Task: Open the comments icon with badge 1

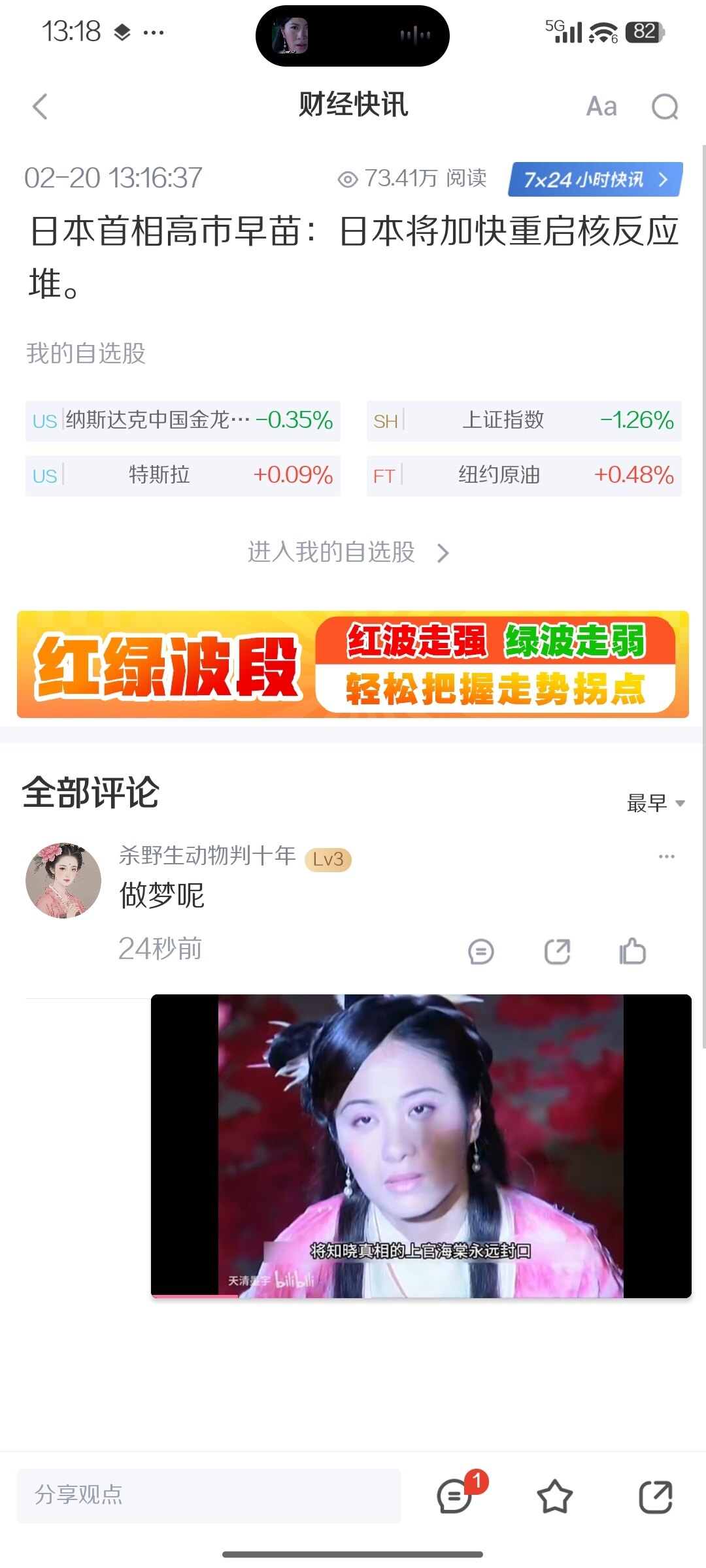Action: 455,1496
